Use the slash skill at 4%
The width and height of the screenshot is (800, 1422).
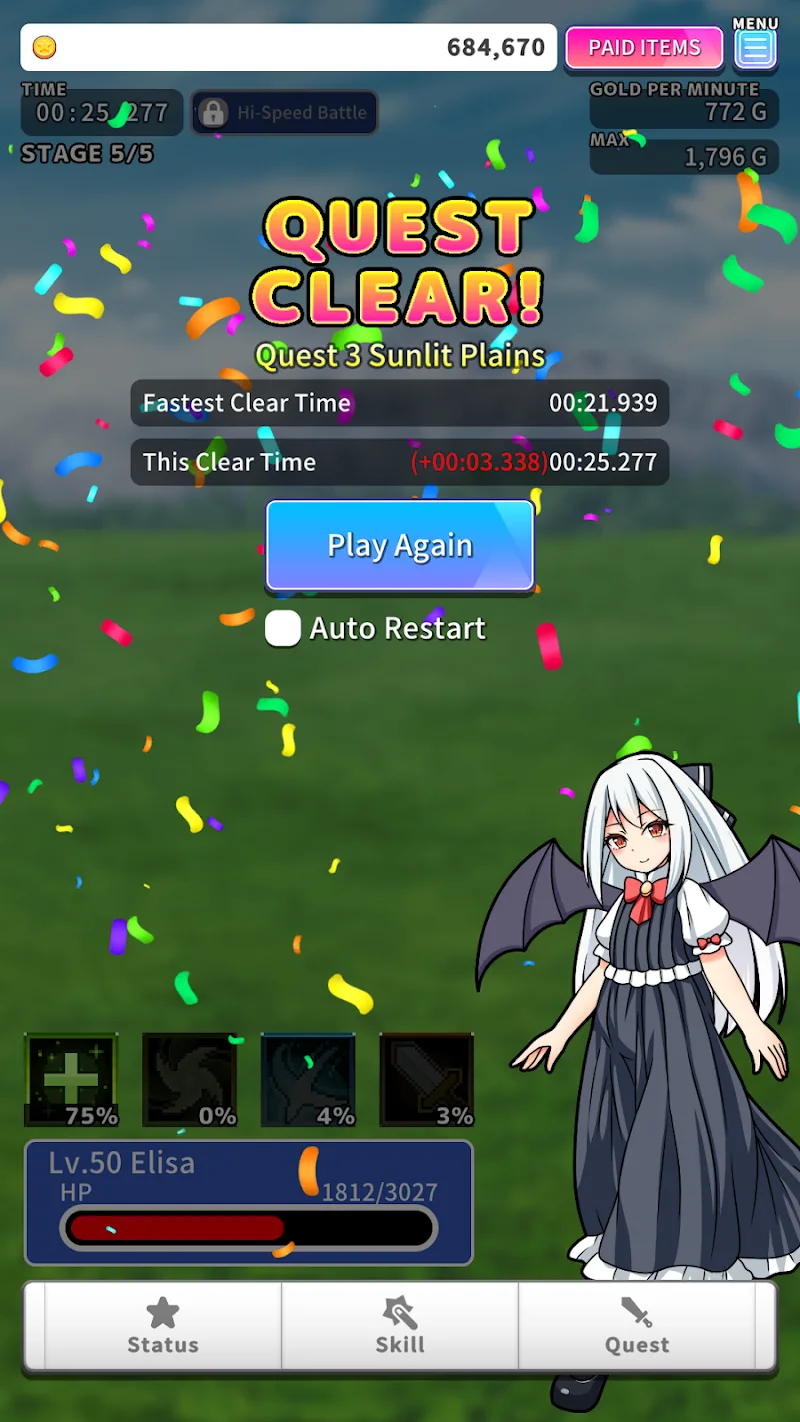308,1080
